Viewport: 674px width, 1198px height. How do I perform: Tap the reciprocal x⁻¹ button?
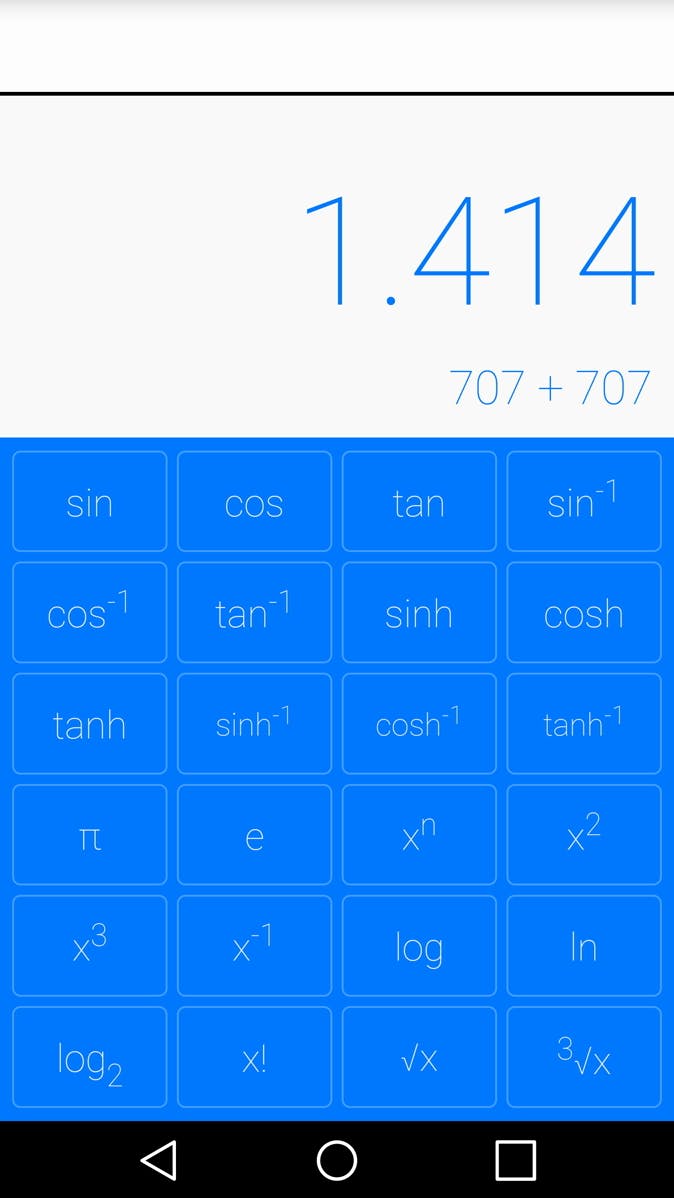(254, 945)
